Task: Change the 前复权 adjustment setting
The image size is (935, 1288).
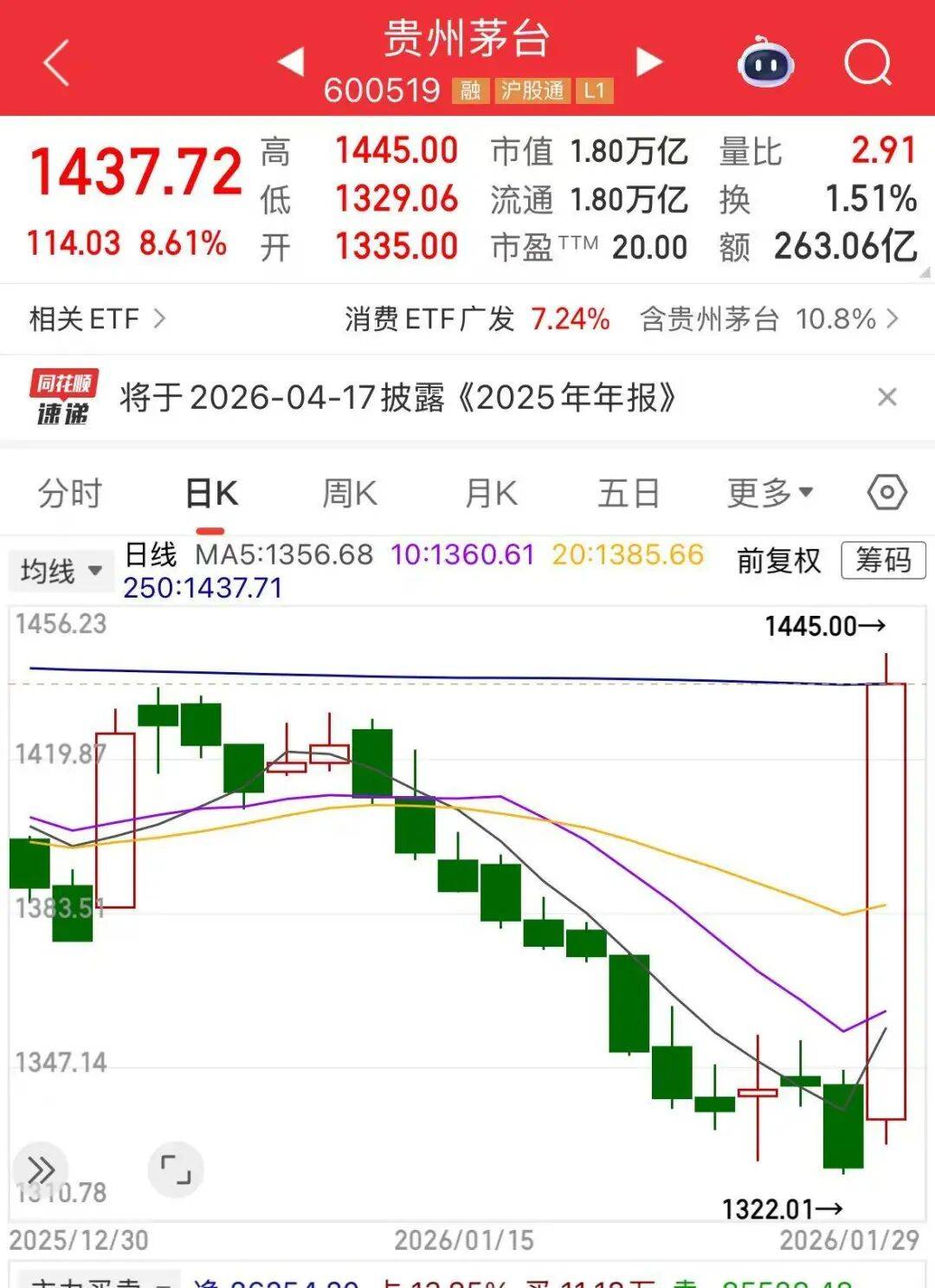Action: click(778, 560)
